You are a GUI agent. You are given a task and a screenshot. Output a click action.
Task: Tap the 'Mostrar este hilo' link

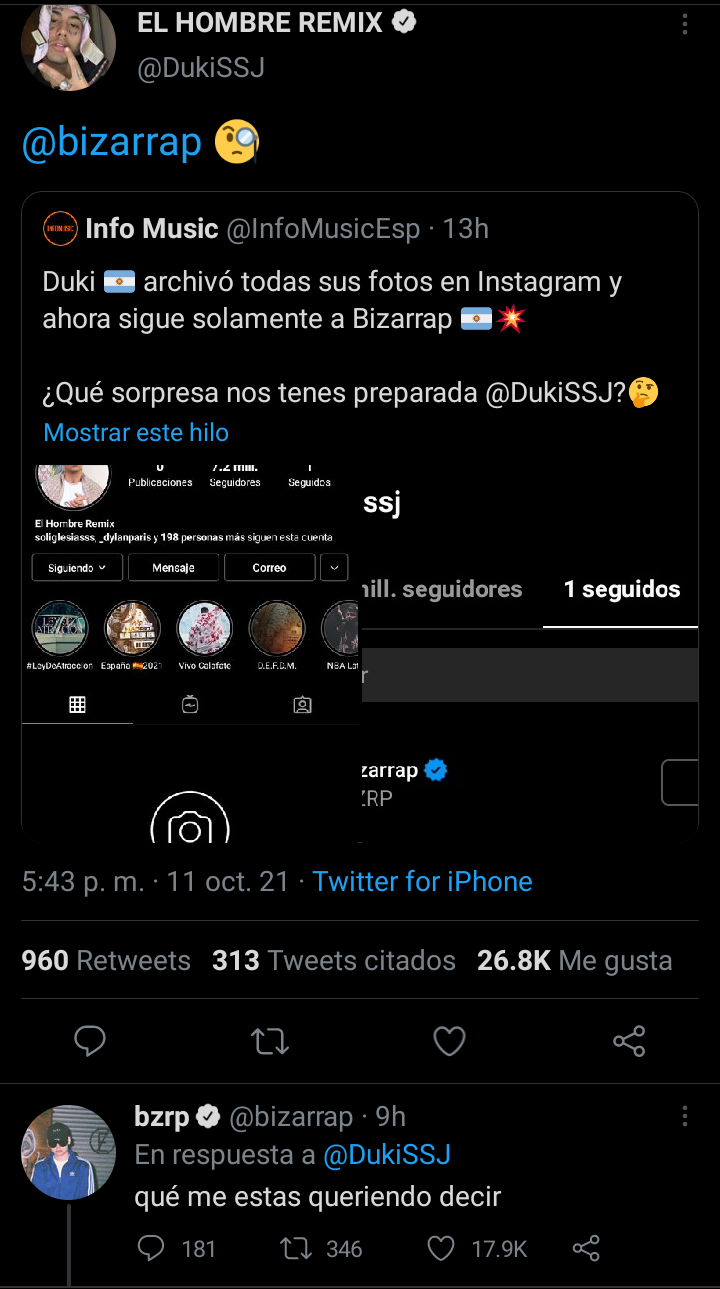136,433
